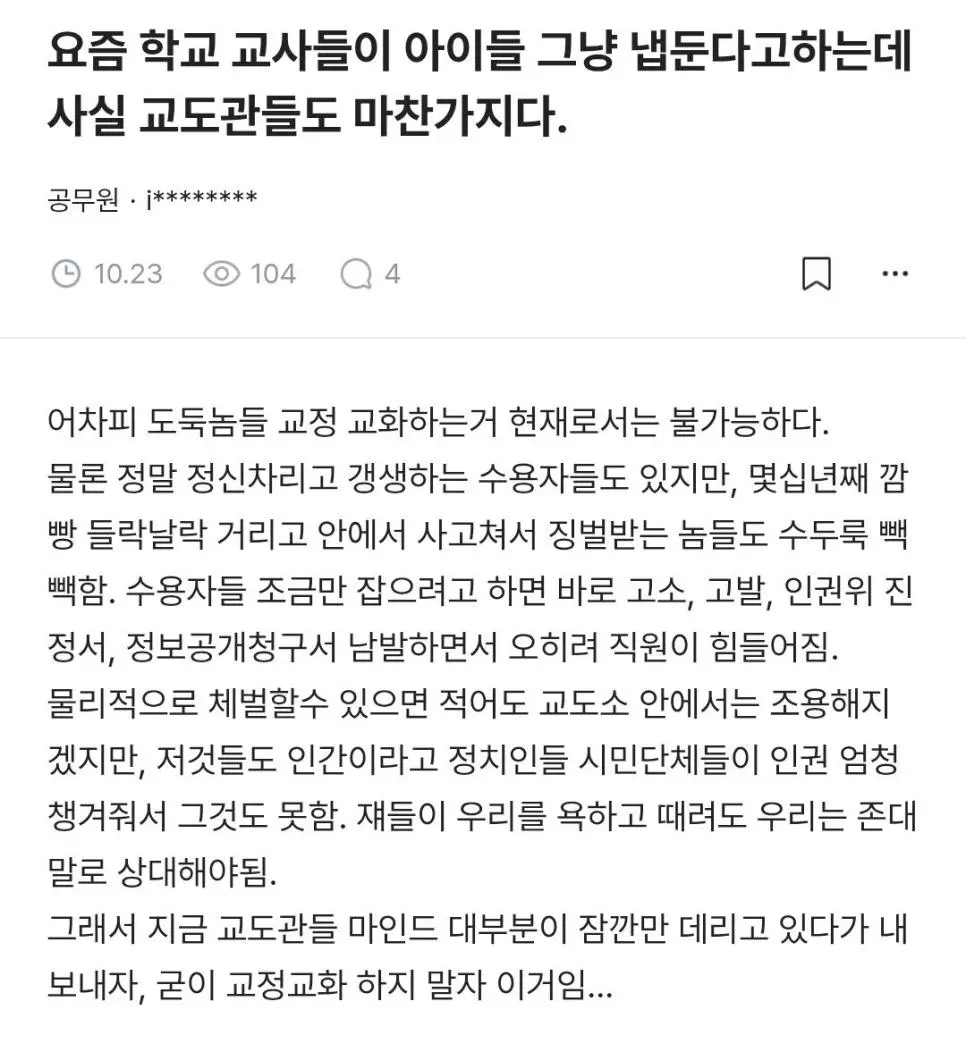Bookmark this post

click(x=816, y=273)
